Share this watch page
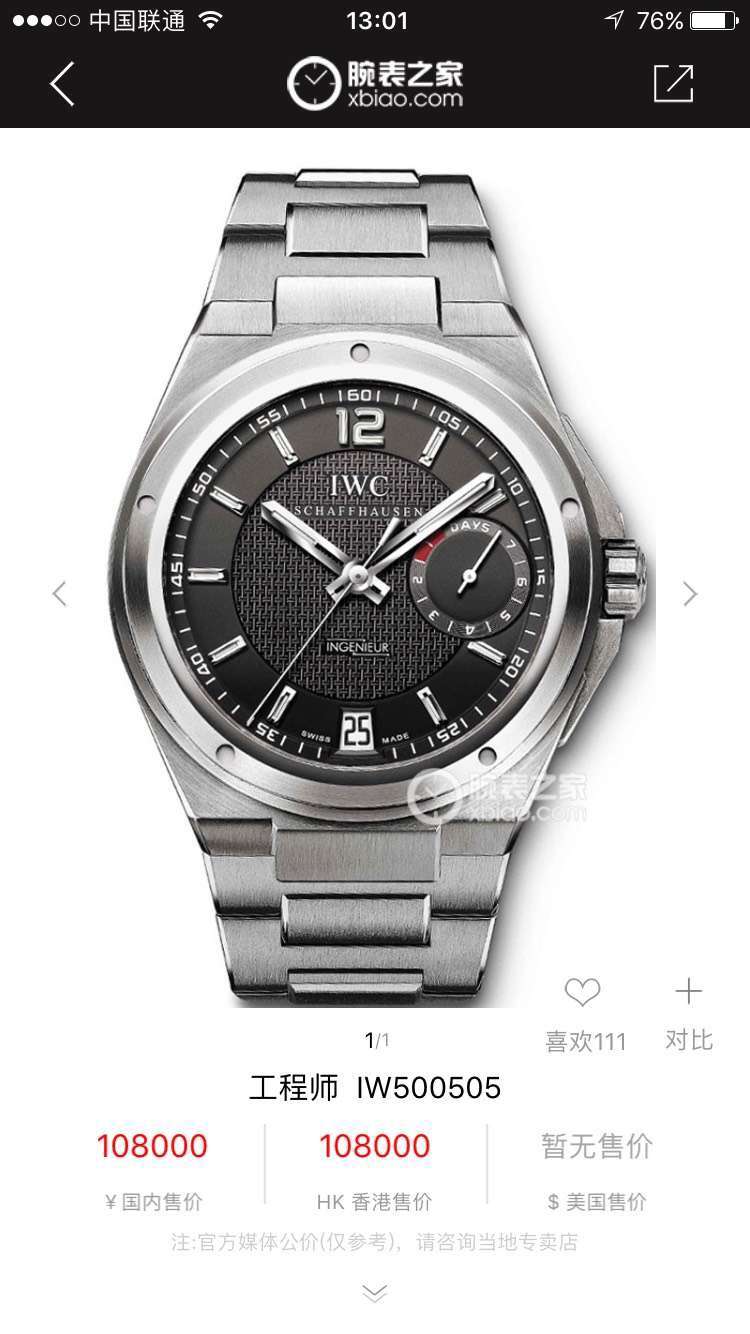The height and width of the screenshot is (1334, 750). [673, 84]
